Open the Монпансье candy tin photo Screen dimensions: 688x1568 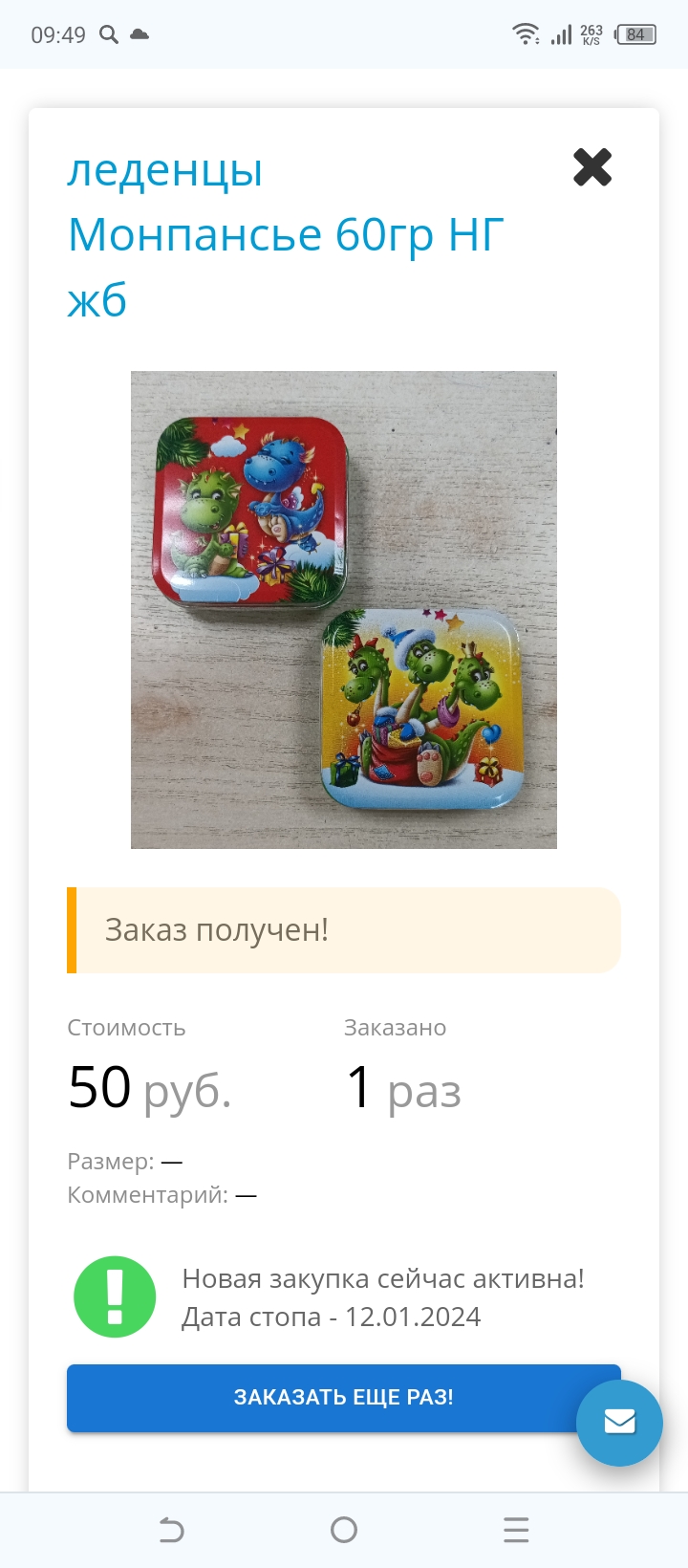pyautogui.click(x=344, y=609)
